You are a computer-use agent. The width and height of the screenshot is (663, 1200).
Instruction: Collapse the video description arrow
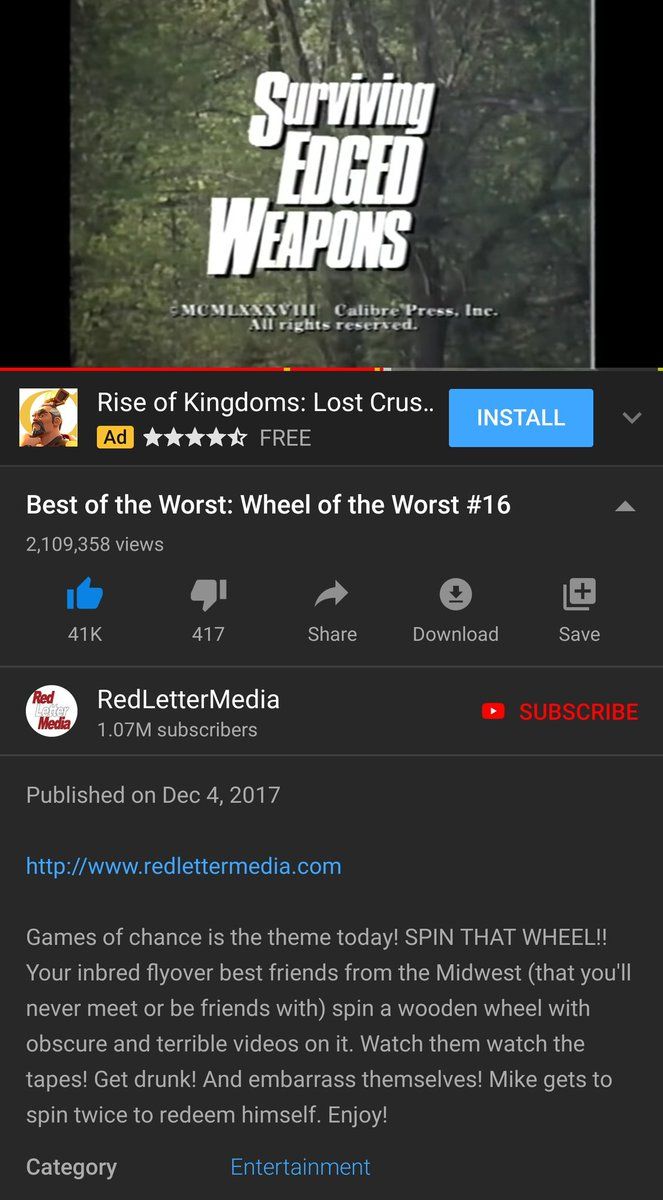click(x=625, y=506)
